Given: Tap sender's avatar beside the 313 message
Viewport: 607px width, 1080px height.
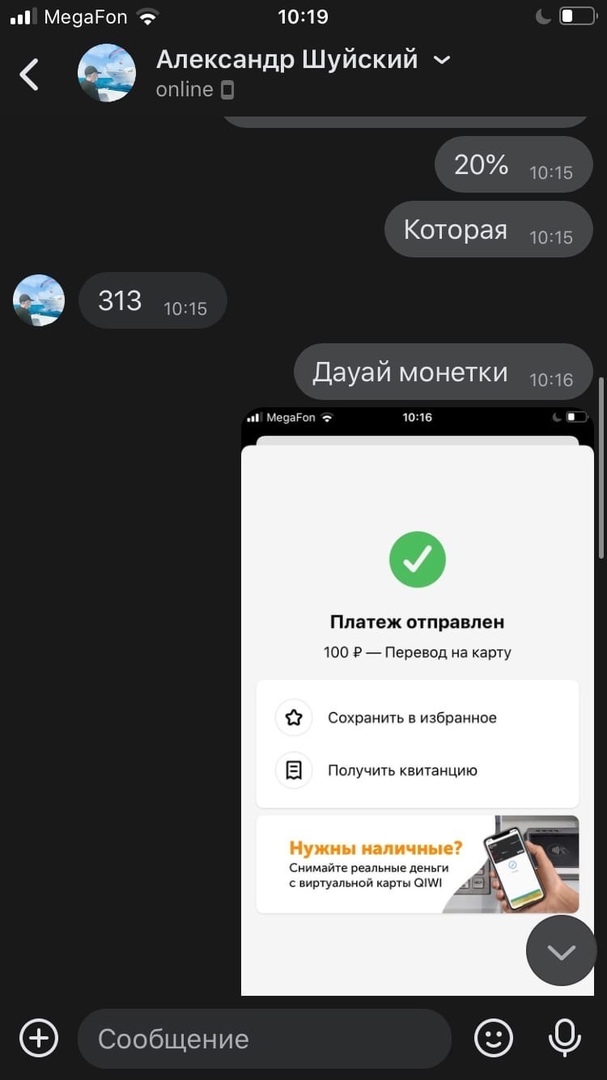Looking at the screenshot, I should pos(39,300).
